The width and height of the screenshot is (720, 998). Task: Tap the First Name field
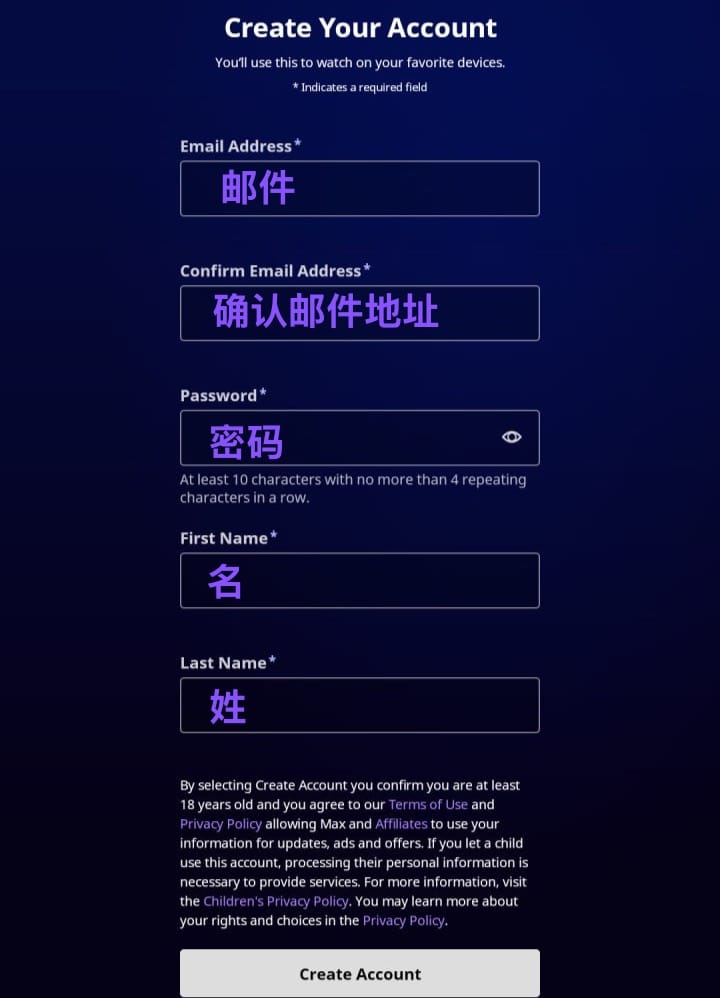(x=360, y=580)
